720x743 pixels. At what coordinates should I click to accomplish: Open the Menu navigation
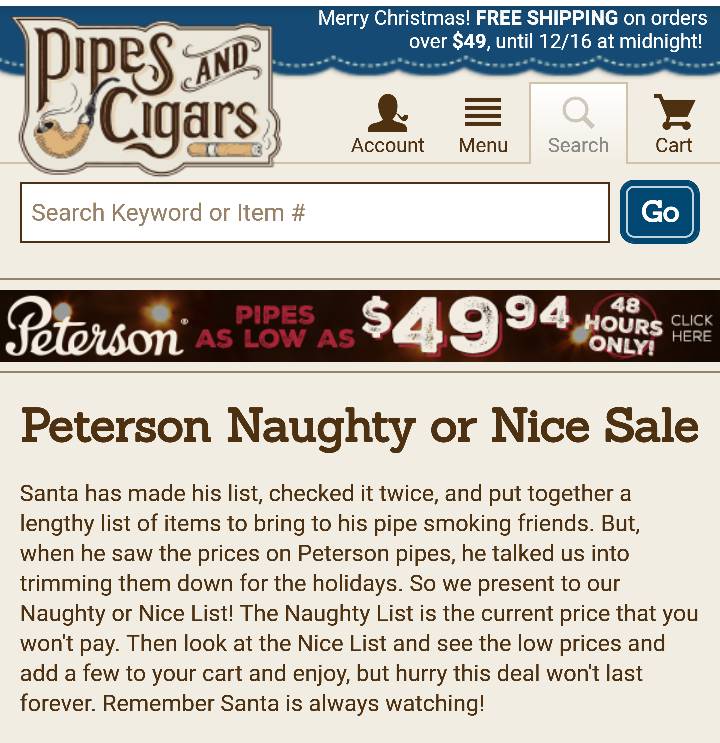[x=483, y=125]
